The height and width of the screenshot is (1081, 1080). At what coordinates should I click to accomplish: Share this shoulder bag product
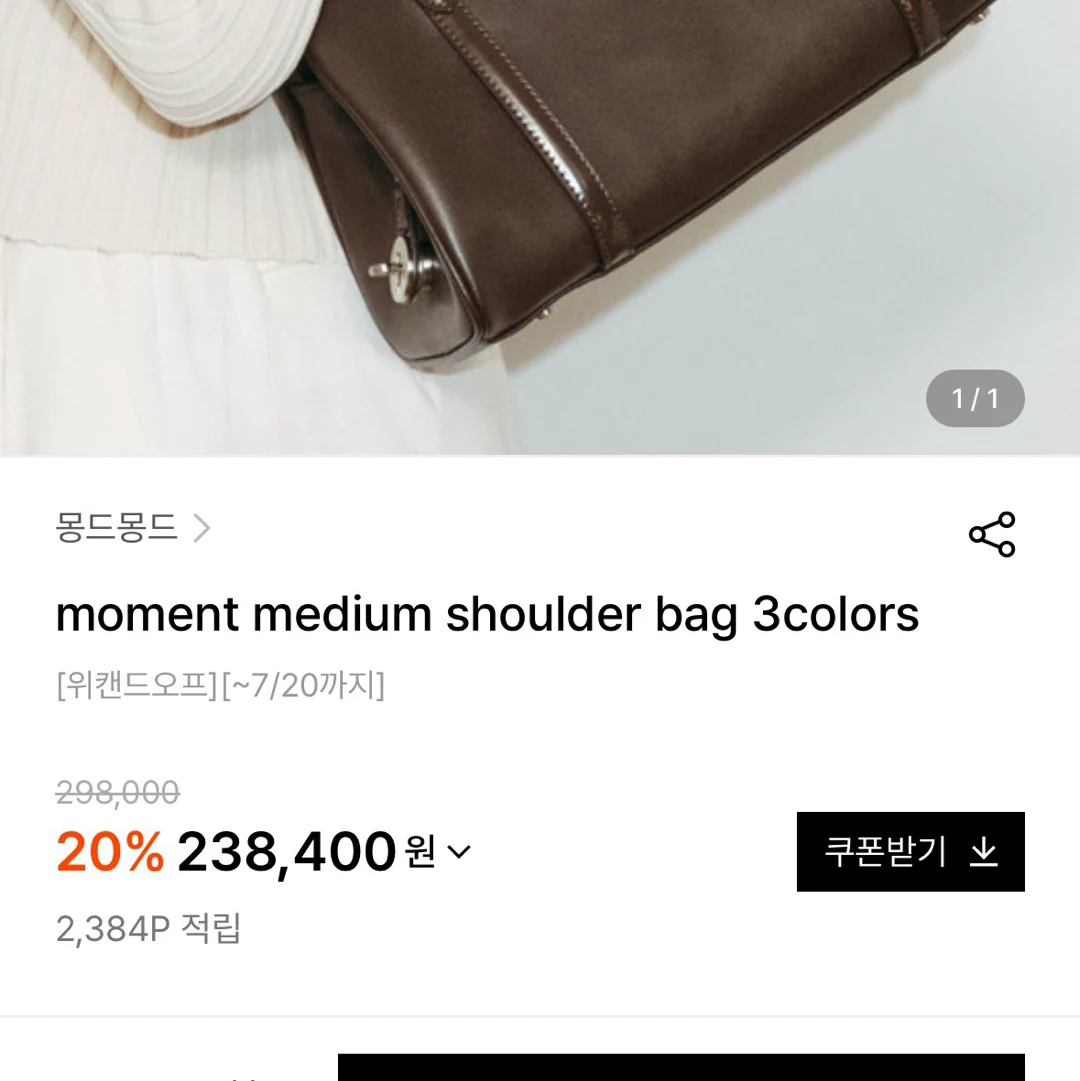[991, 534]
